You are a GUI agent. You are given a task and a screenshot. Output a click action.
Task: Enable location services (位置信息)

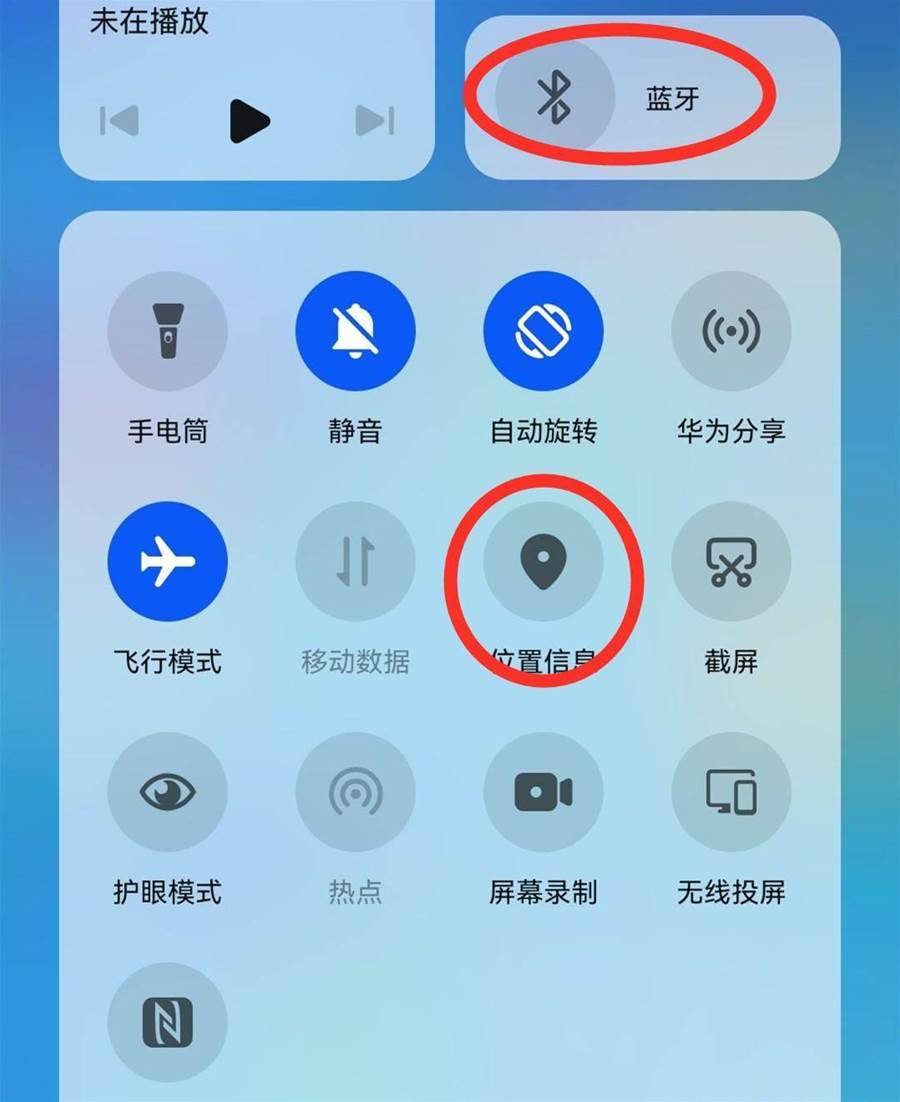tap(543, 561)
